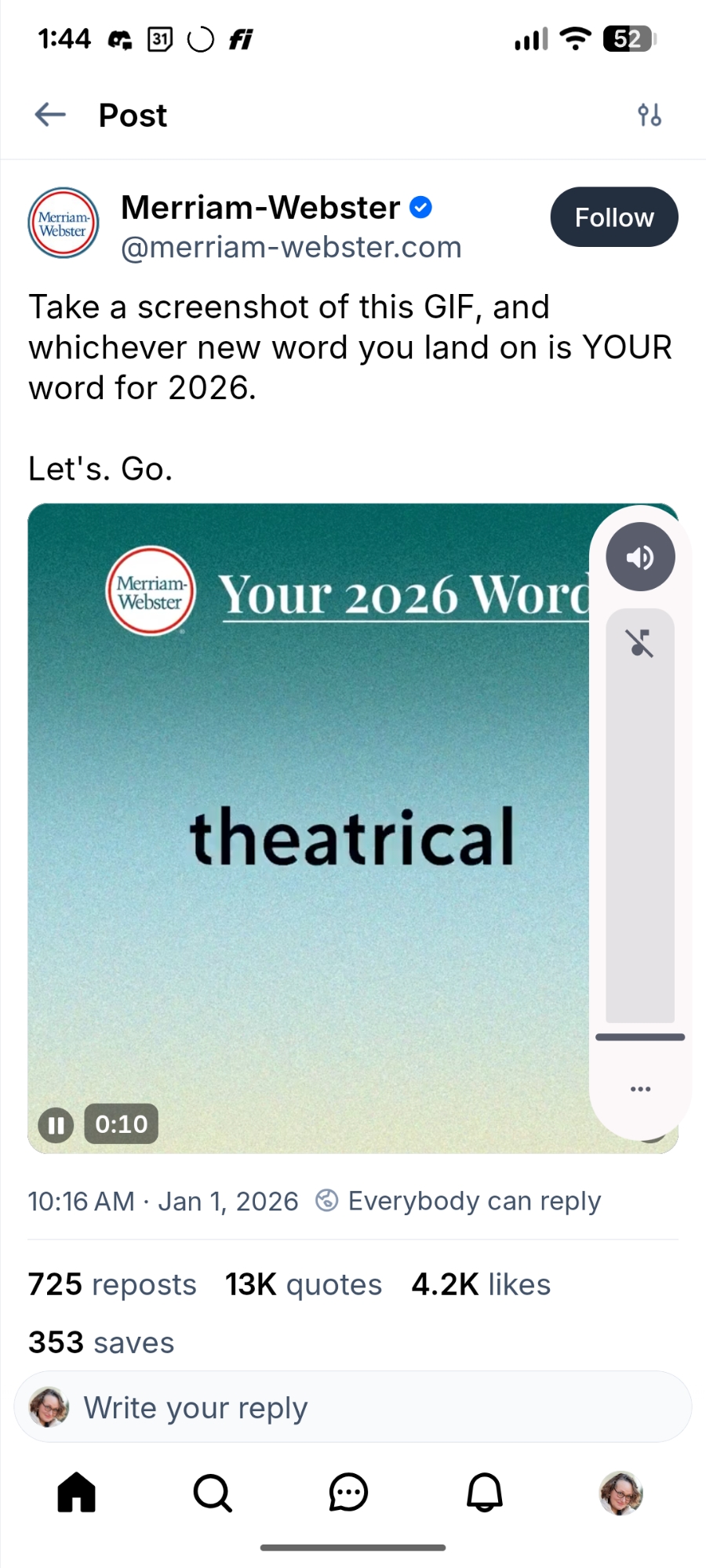706x1568 pixels.
Task: Open my profile tab
Action: [620, 1492]
